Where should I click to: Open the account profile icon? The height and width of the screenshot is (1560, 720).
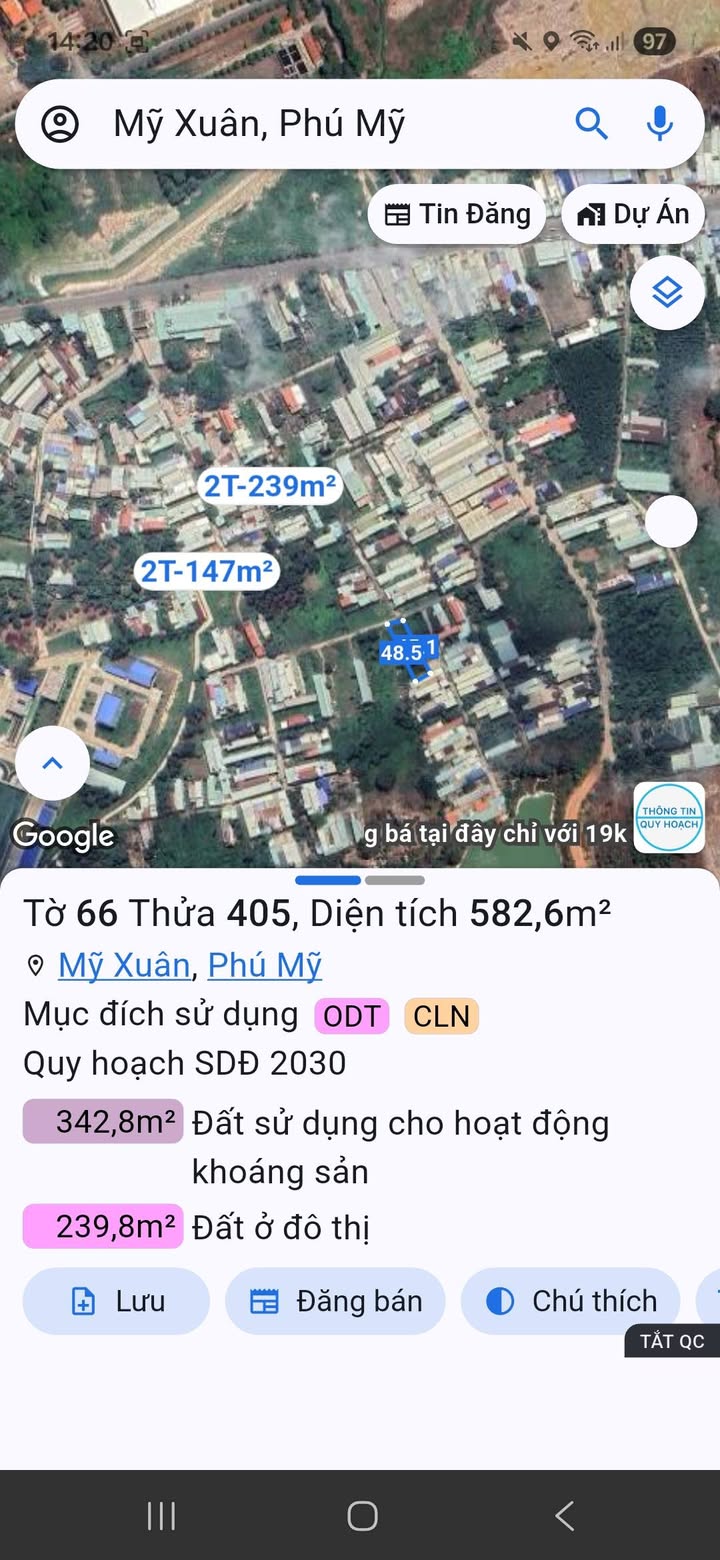(60, 124)
